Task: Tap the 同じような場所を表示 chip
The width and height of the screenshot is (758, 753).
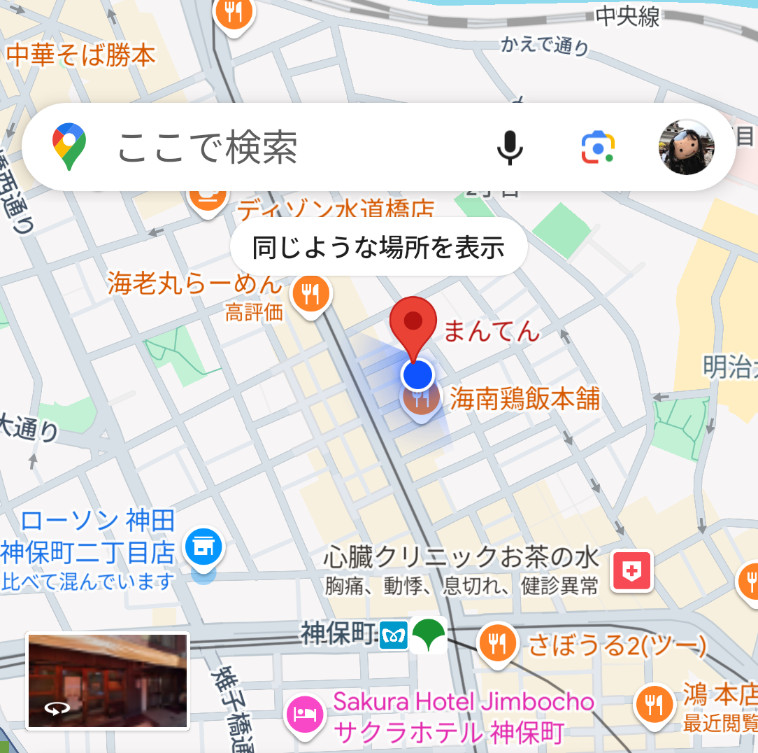Action: [378, 247]
